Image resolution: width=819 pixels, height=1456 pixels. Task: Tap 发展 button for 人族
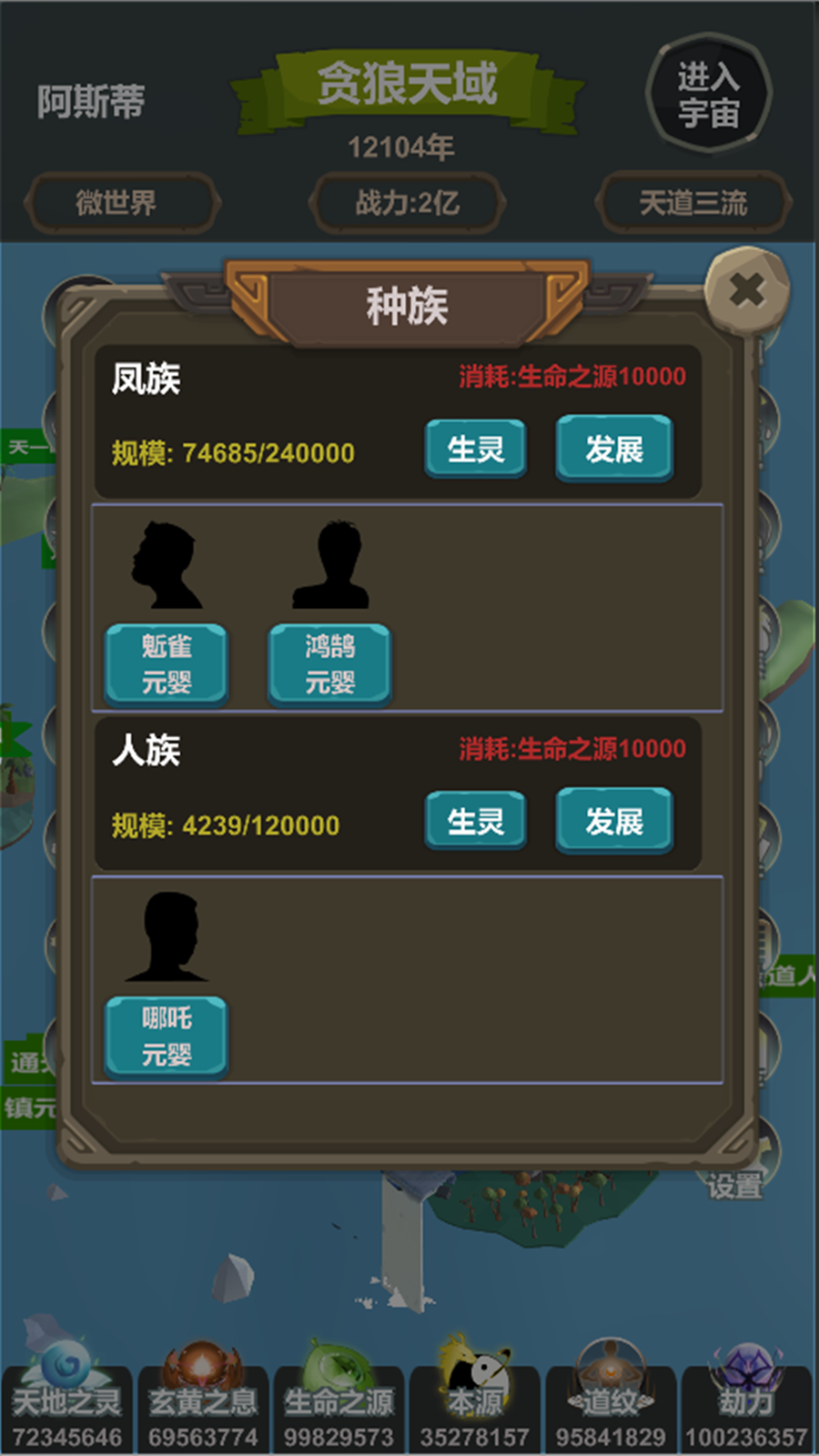pos(614,821)
